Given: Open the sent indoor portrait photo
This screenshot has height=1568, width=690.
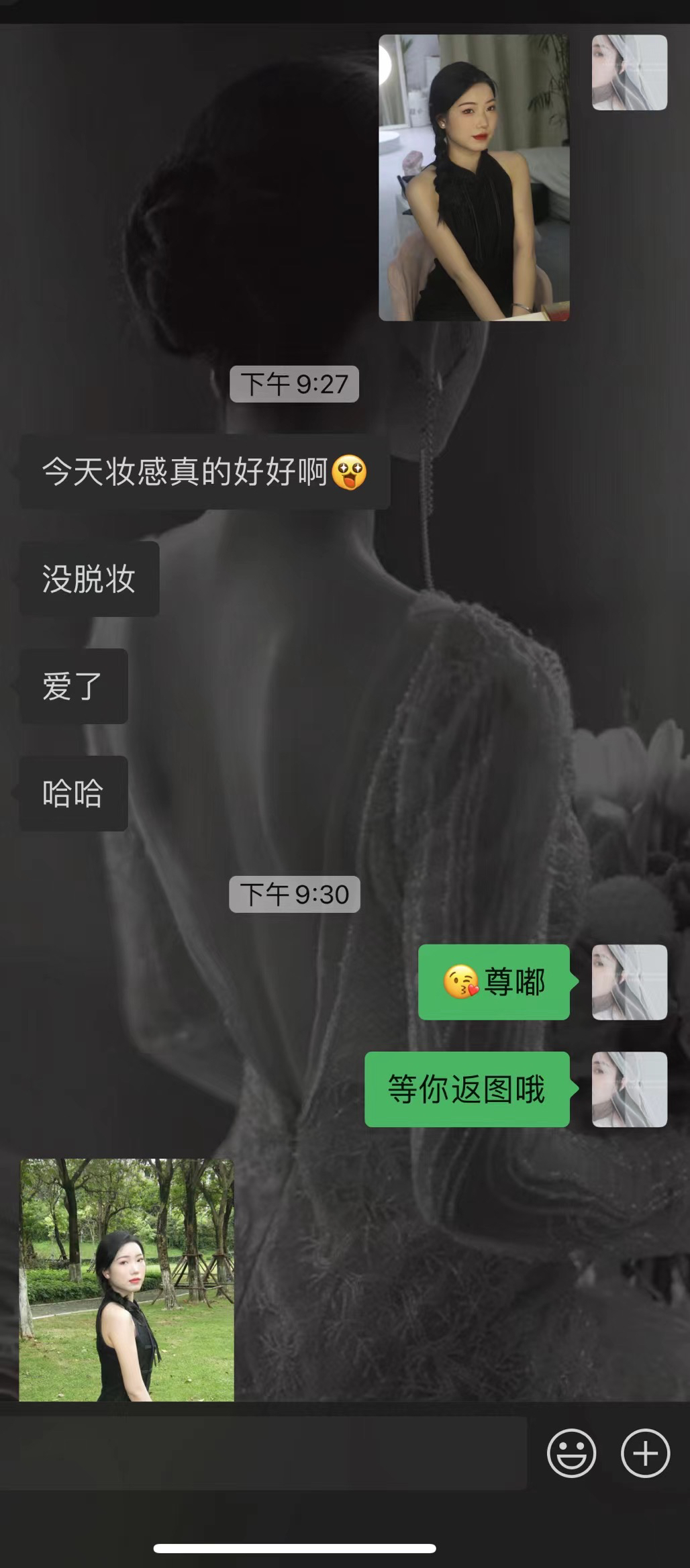Looking at the screenshot, I should coord(474,178).
